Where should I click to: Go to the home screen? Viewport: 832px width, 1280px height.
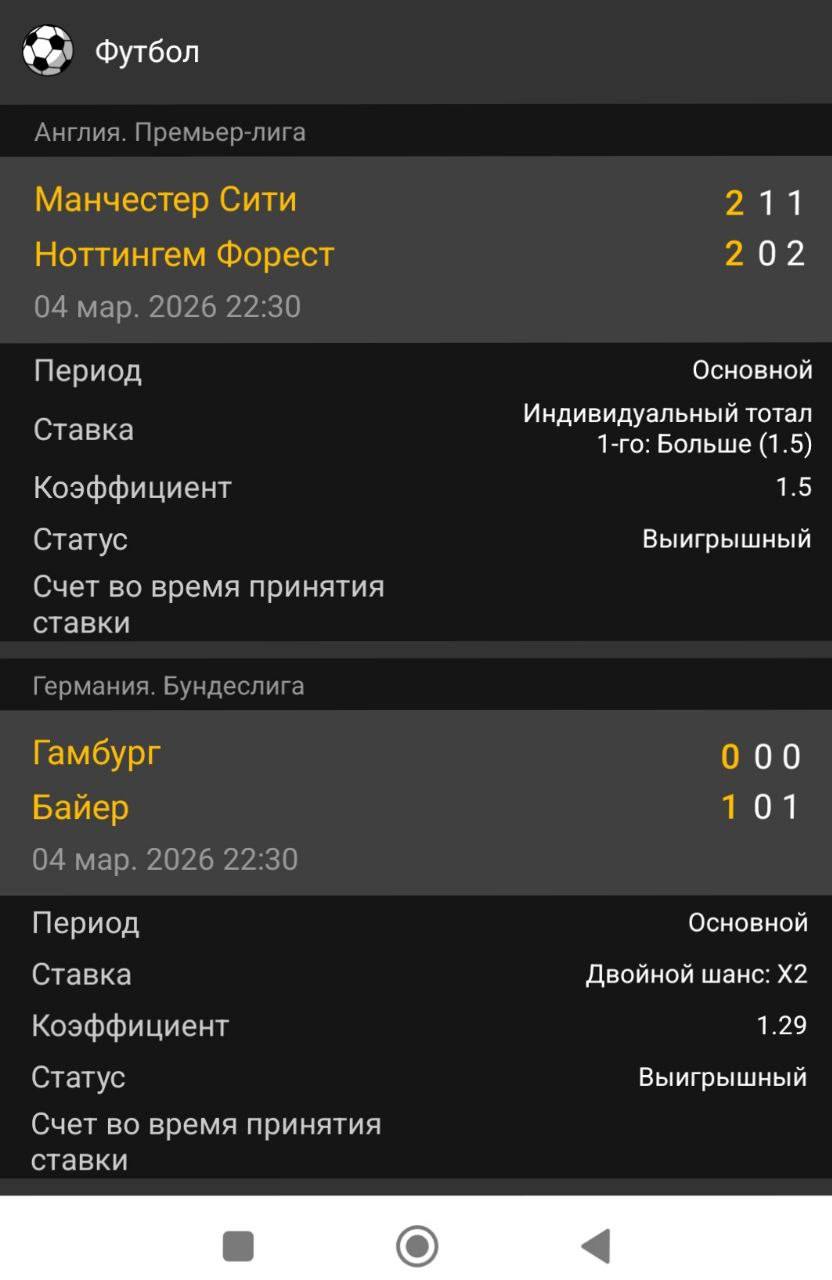(417, 1246)
